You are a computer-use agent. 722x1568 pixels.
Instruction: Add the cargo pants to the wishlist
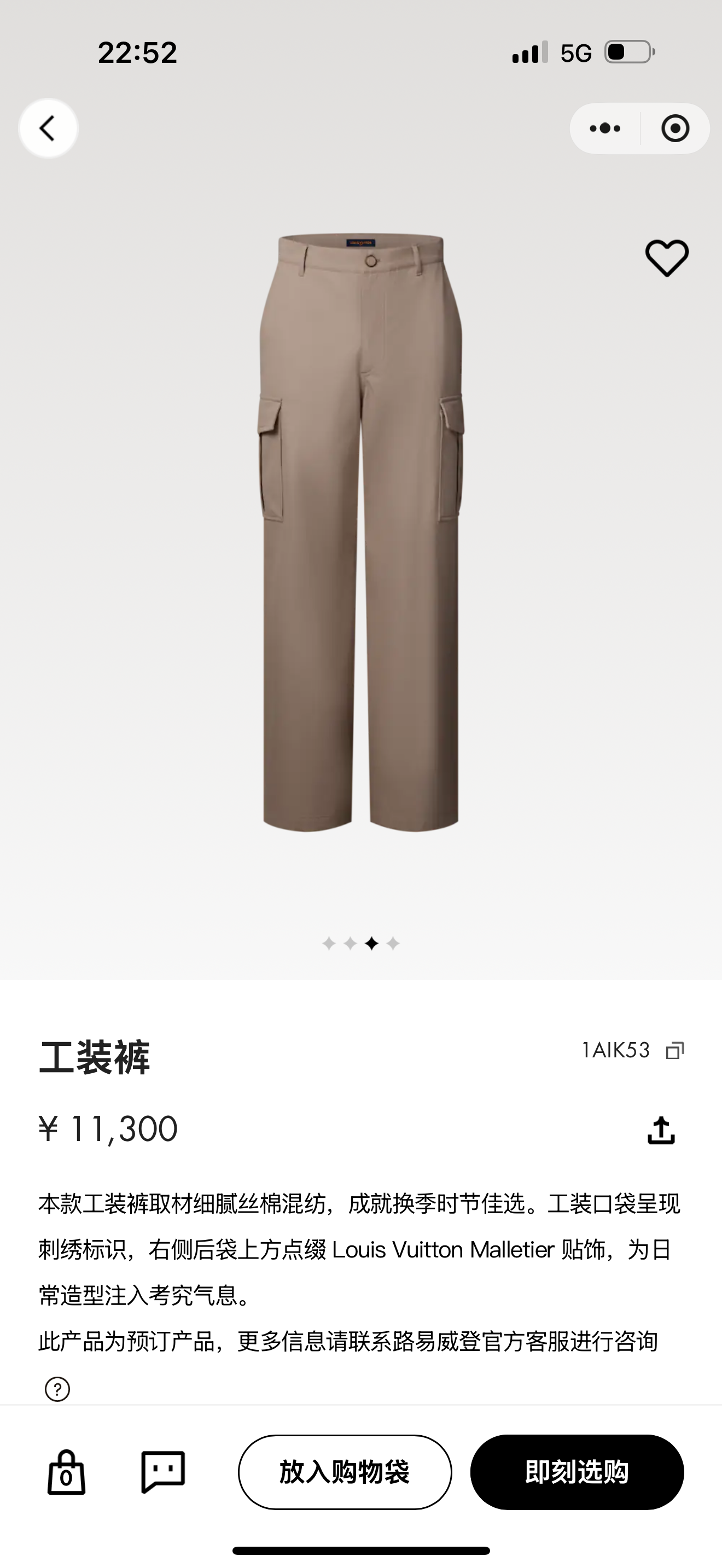[x=667, y=258]
